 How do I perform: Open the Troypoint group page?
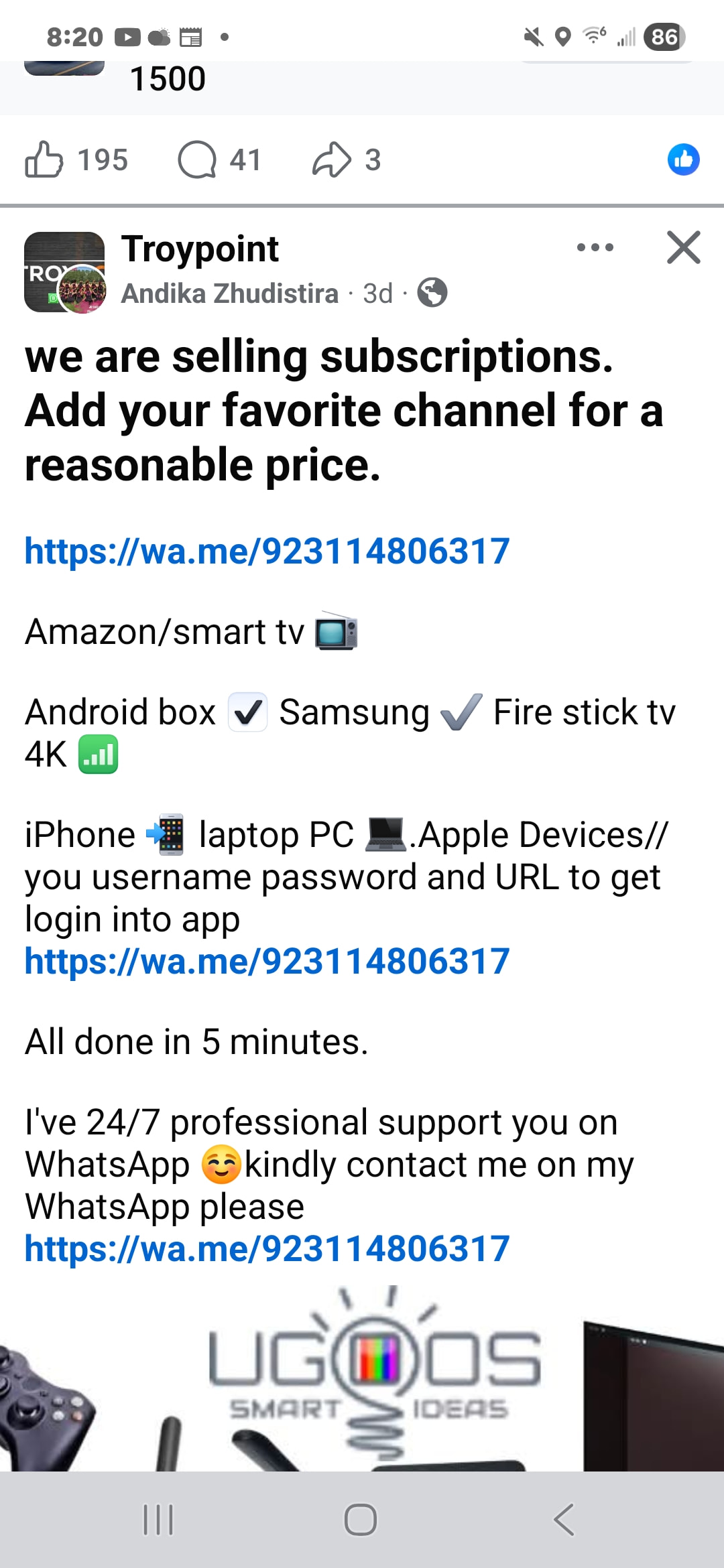pyautogui.click(x=200, y=249)
